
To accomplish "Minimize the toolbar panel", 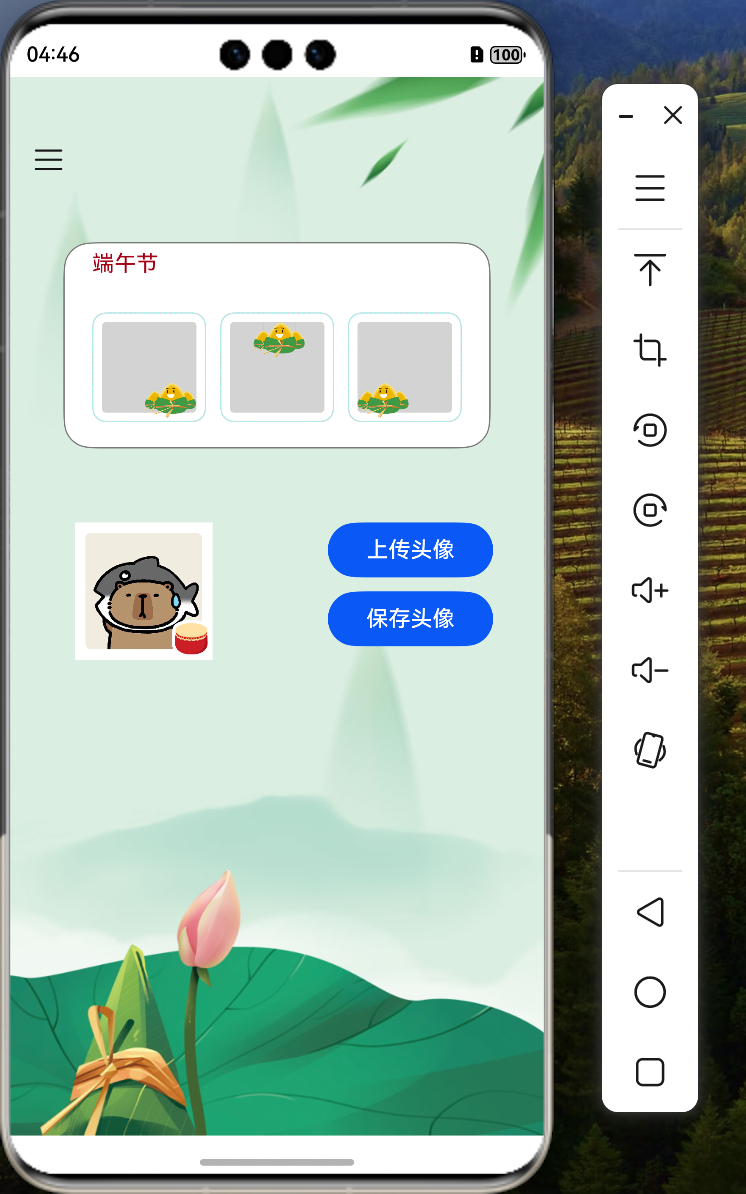I will point(627,115).
